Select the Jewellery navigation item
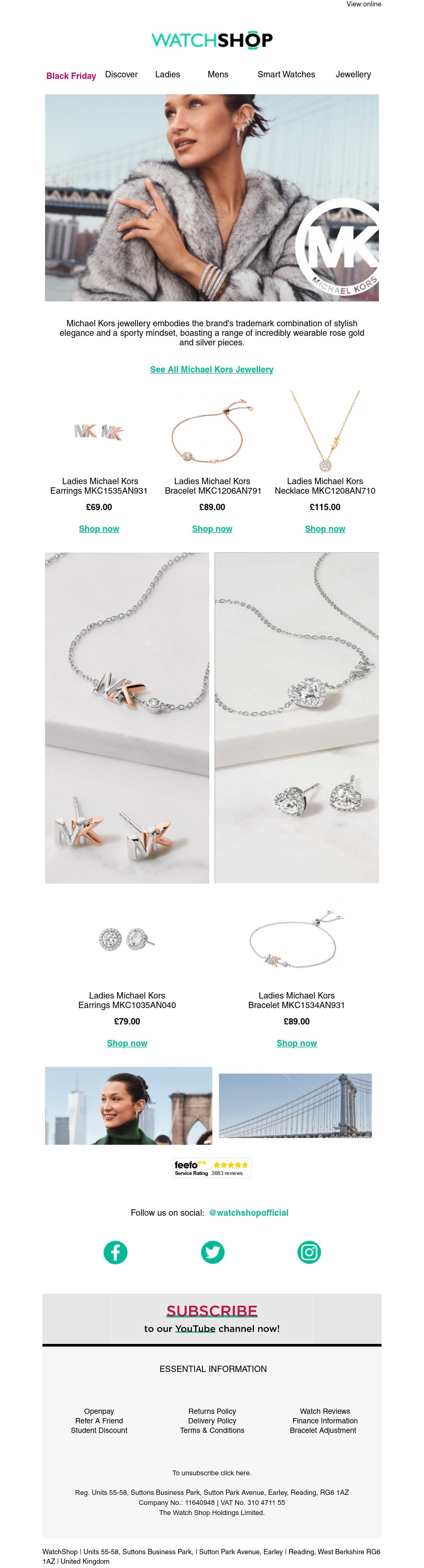Screen dimensions: 424x1568 (353, 74)
